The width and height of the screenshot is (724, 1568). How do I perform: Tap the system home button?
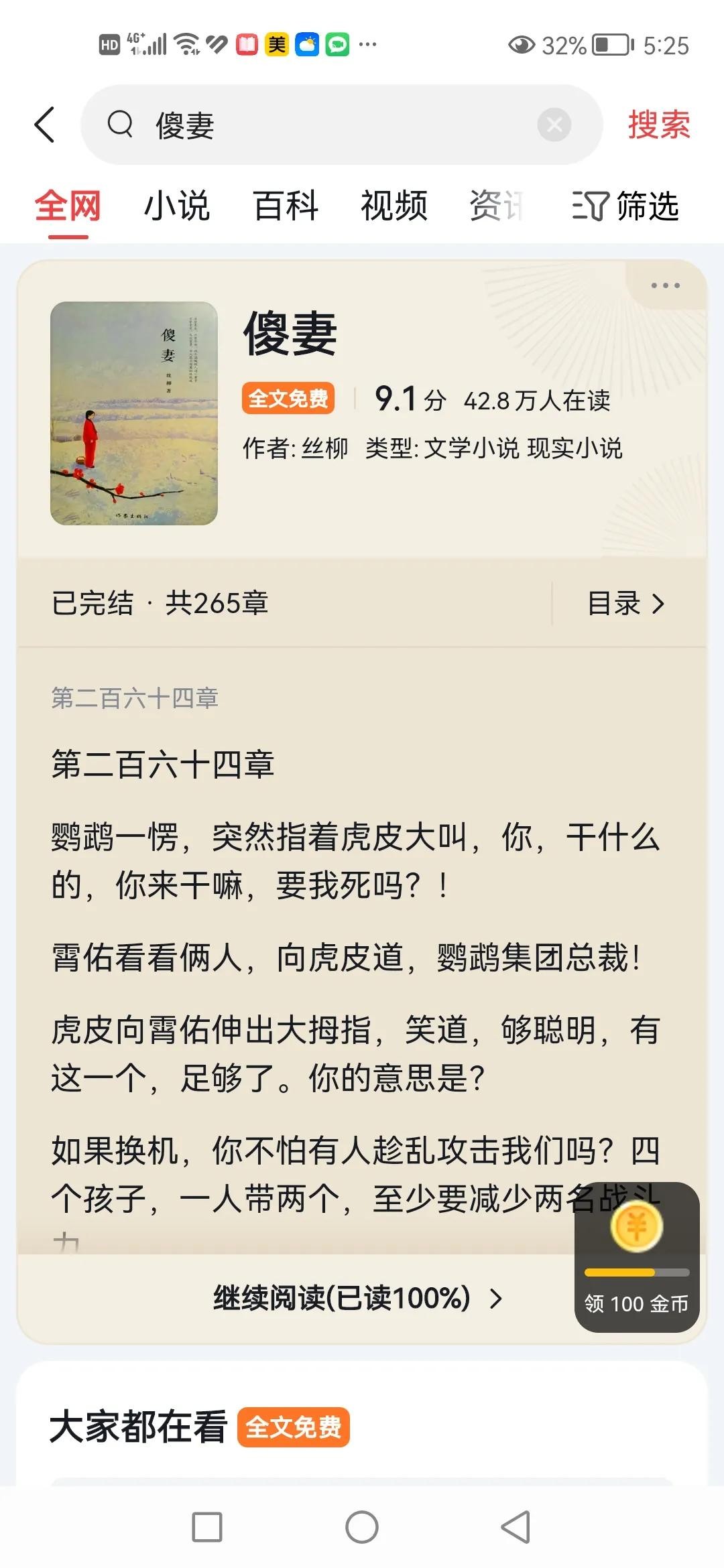[x=362, y=1527]
